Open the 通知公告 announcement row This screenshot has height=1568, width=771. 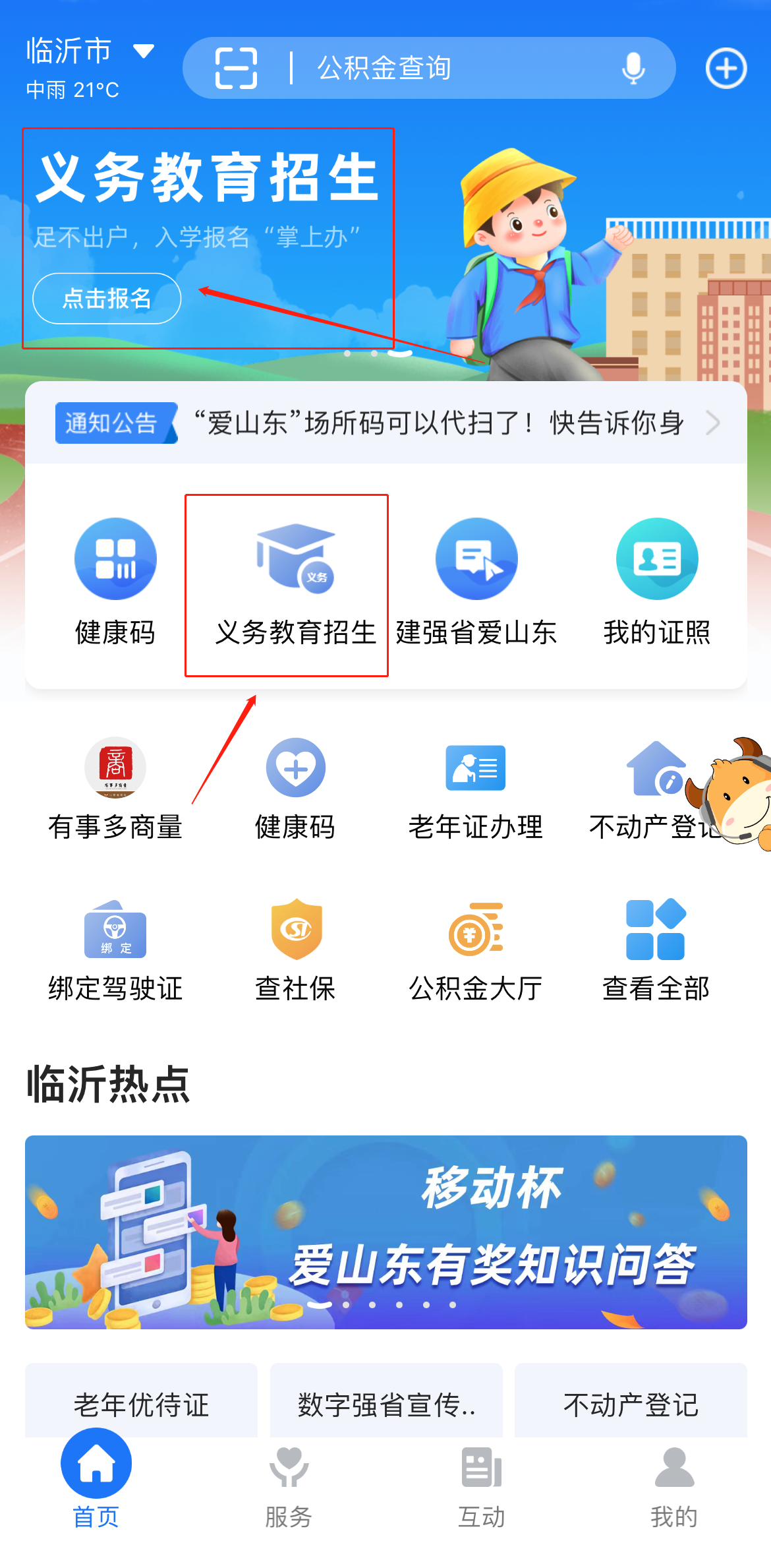point(385,423)
